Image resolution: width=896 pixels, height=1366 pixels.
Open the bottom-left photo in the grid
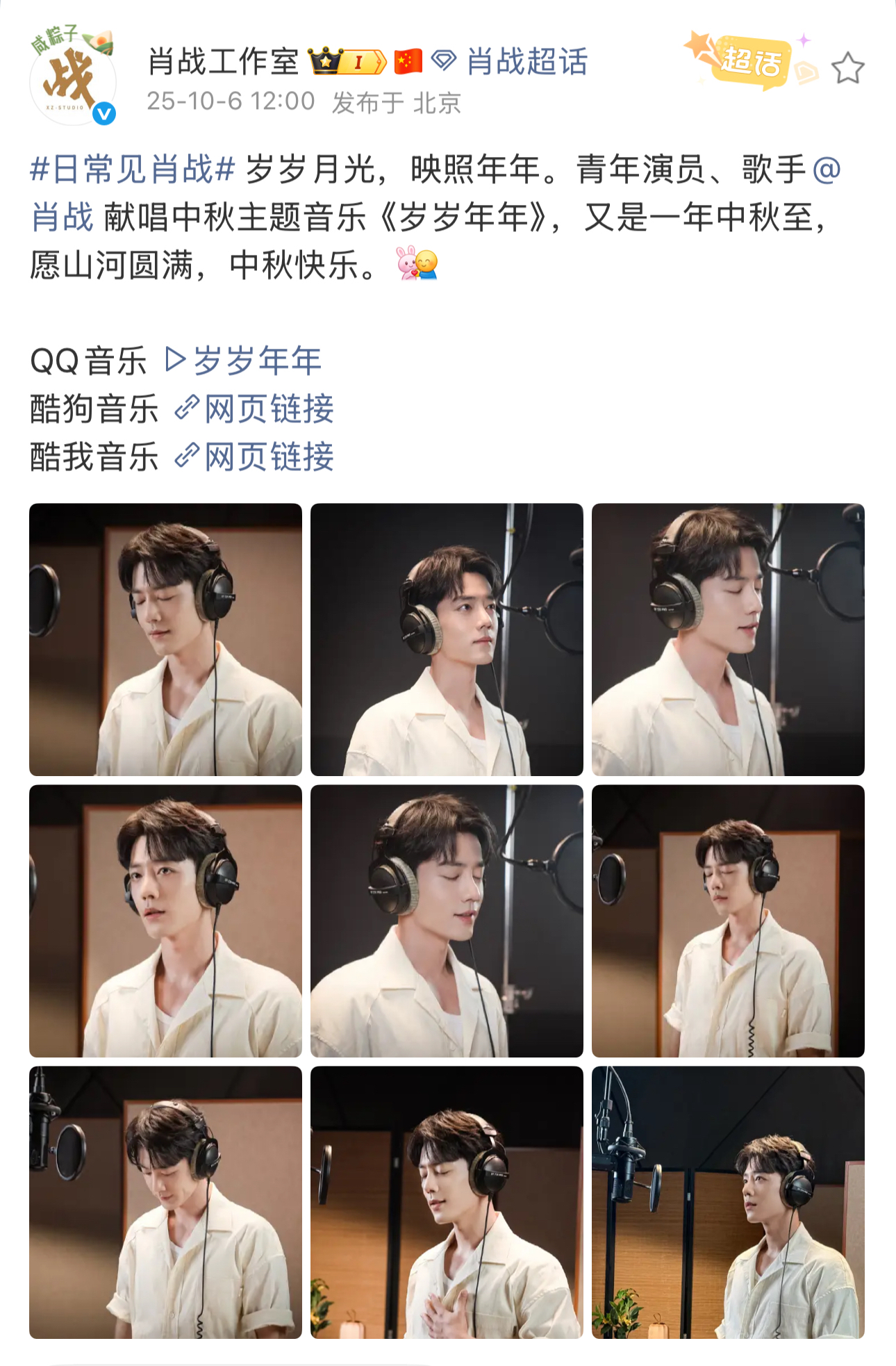tap(165, 1202)
